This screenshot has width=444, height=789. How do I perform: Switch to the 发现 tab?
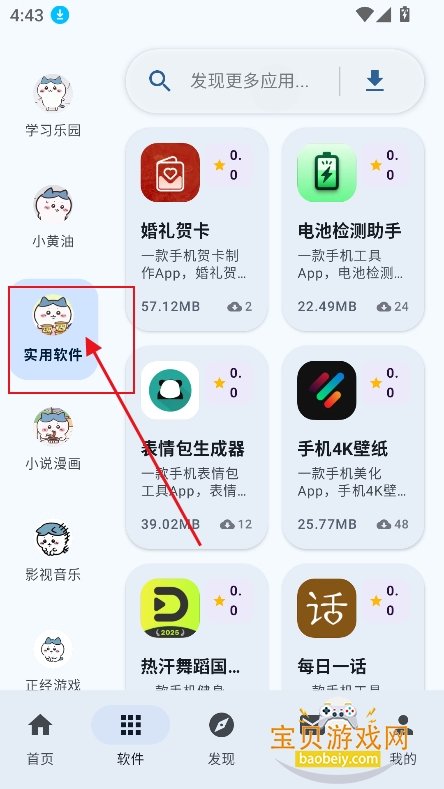pyautogui.click(x=221, y=739)
